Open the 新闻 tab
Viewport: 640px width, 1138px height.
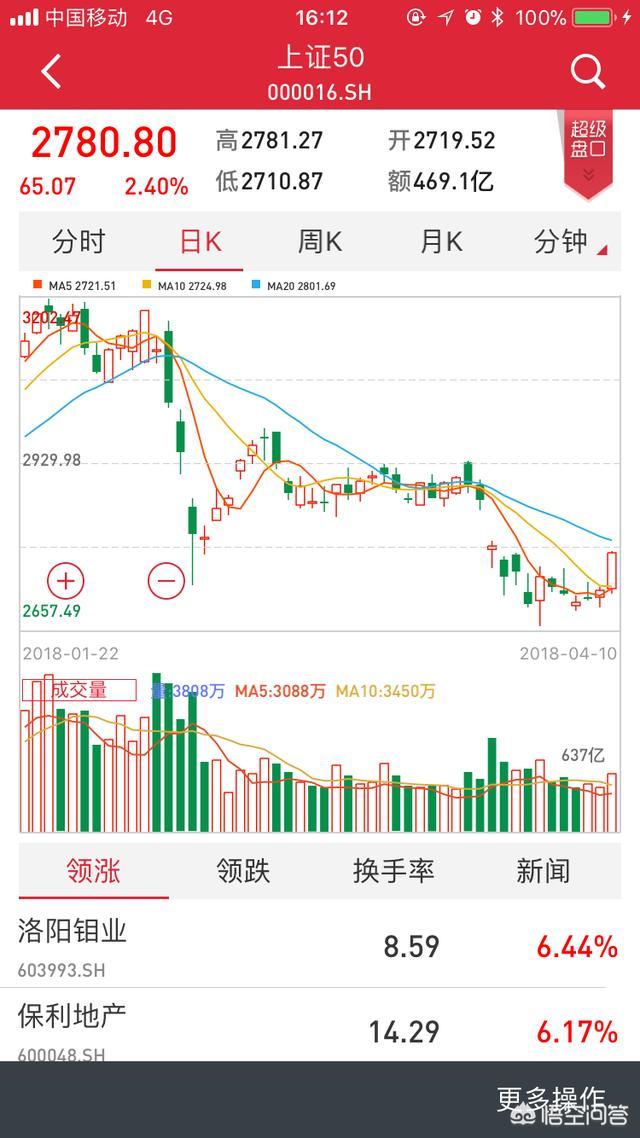pyautogui.click(x=543, y=871)
